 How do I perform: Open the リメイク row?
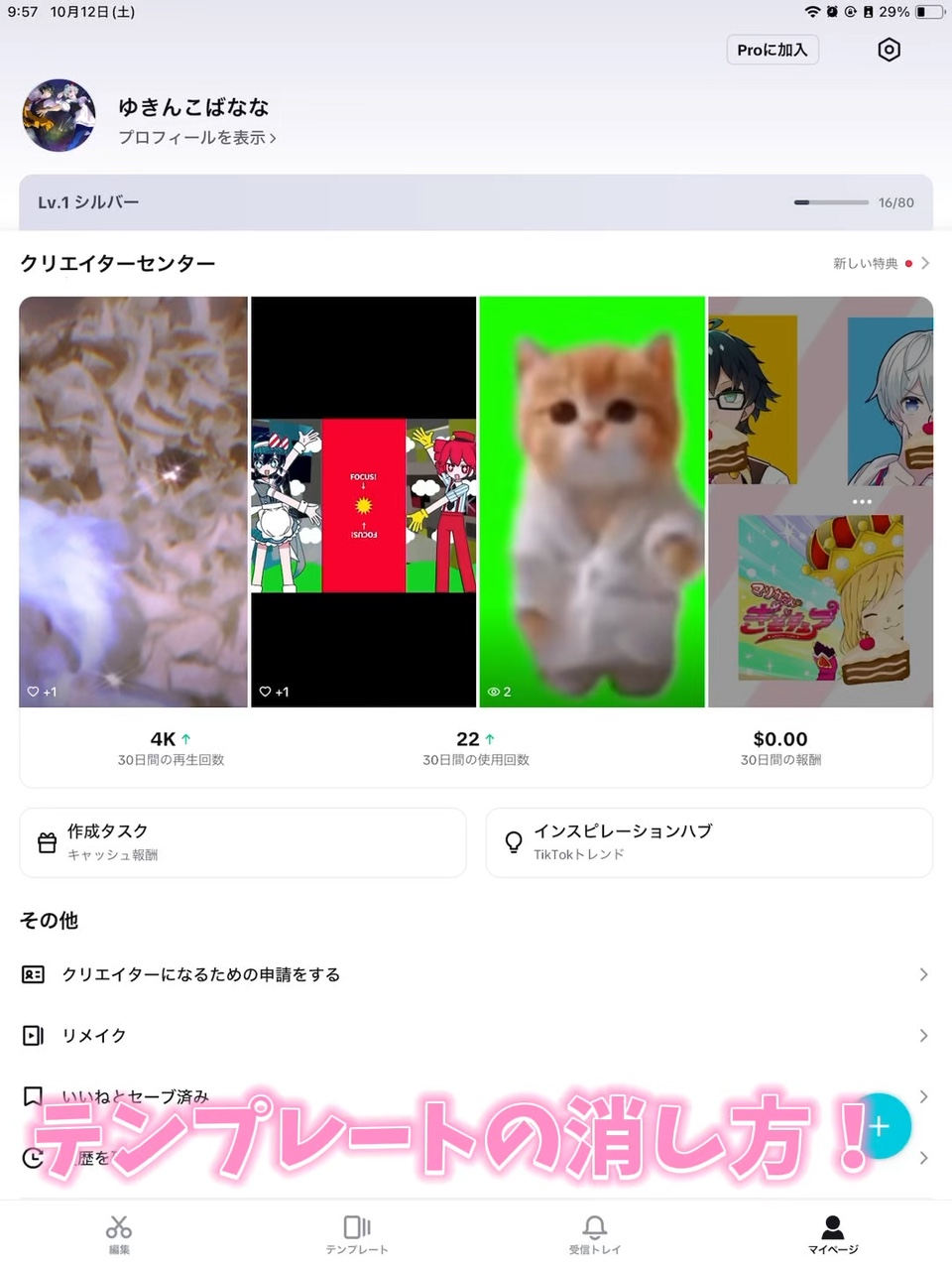[476, 1036]
